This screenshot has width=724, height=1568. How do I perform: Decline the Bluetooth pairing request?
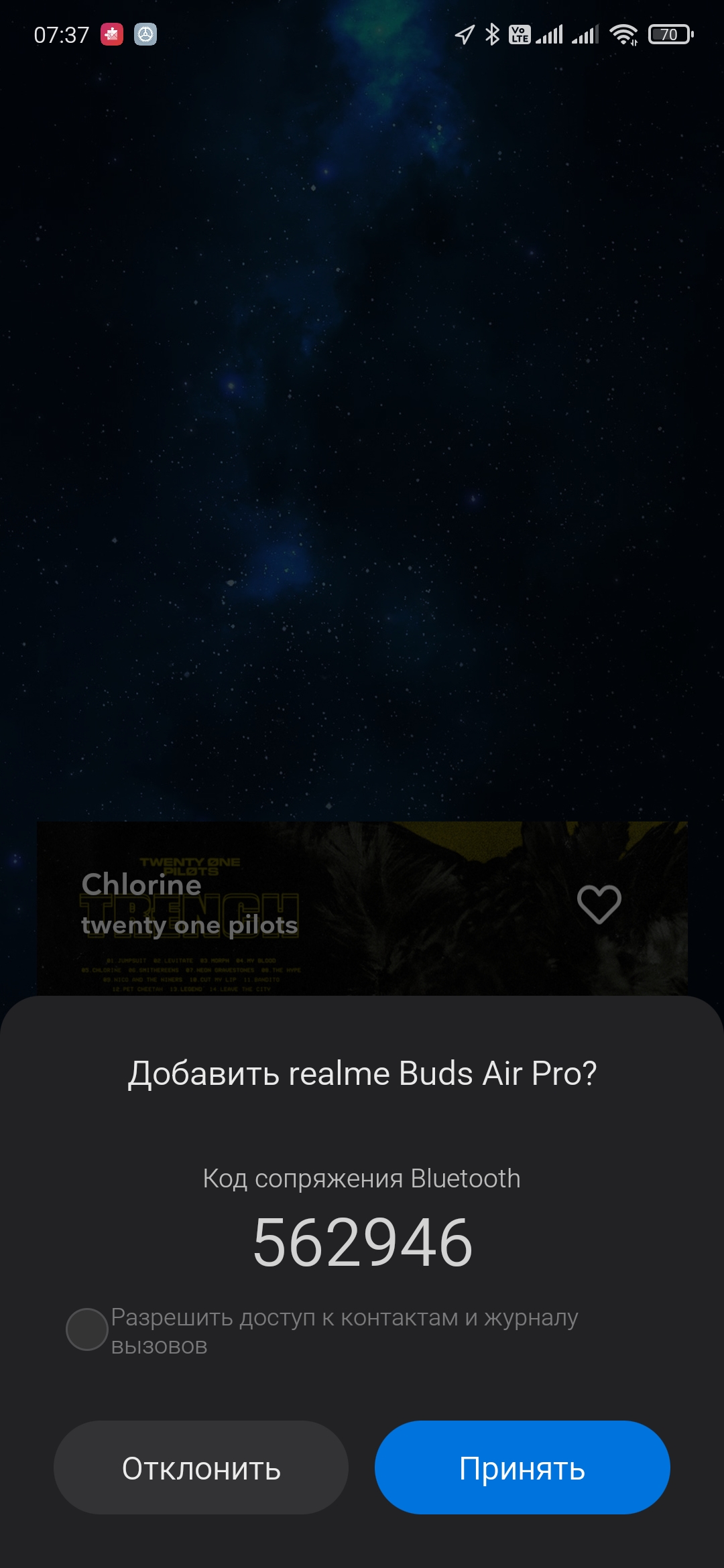click(201, 1468)
